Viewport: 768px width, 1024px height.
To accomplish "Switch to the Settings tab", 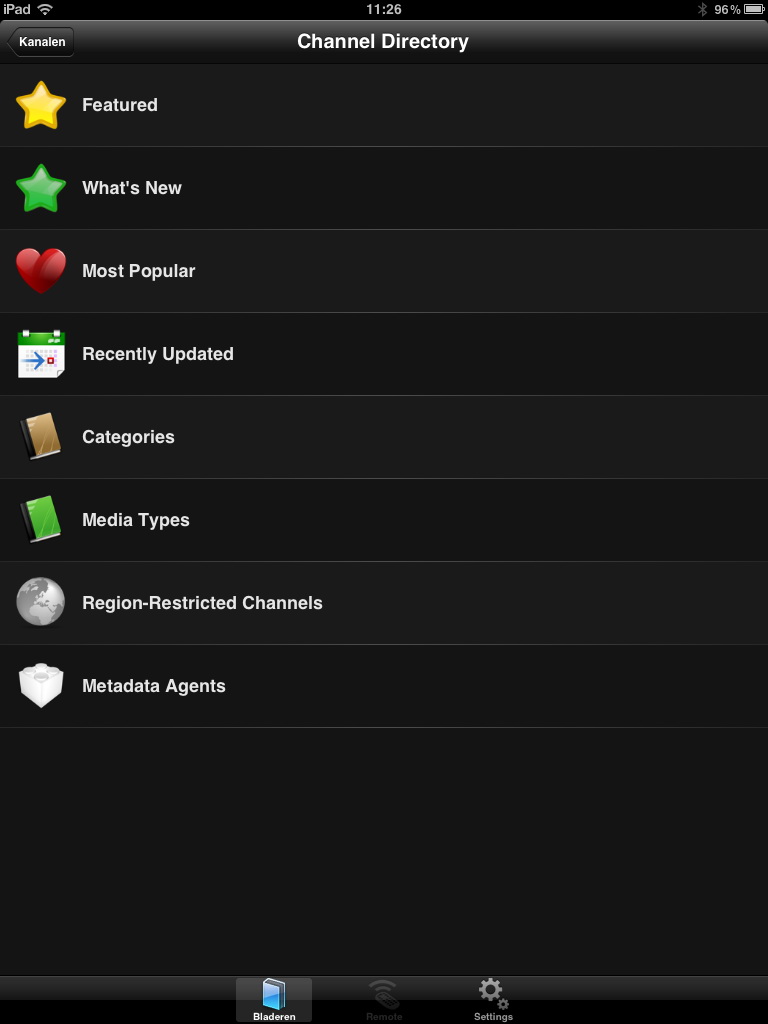I will (x=493, y=1000).
